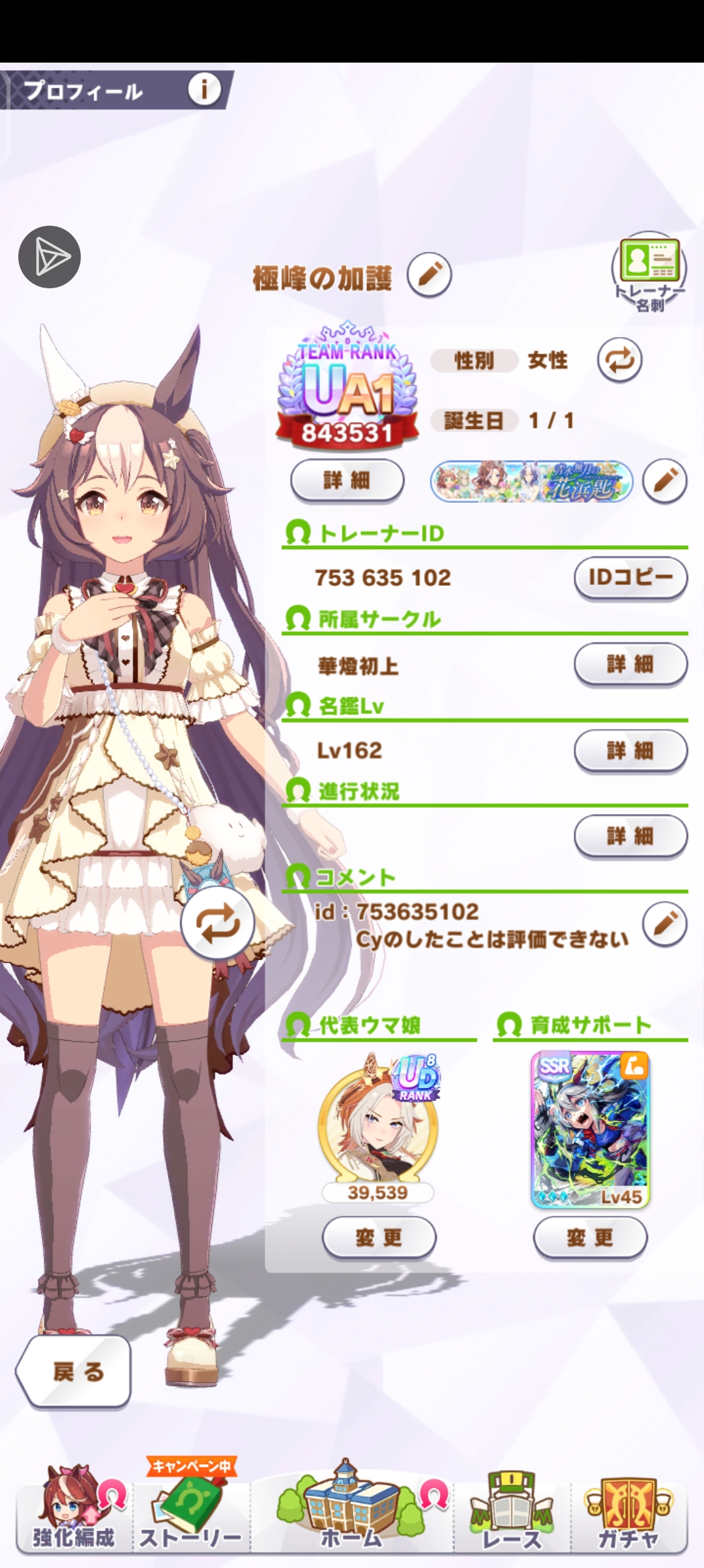Viewport: 704px width, 1568px height.
Task: Go back with 戻る button
Action: (75, 1372)
